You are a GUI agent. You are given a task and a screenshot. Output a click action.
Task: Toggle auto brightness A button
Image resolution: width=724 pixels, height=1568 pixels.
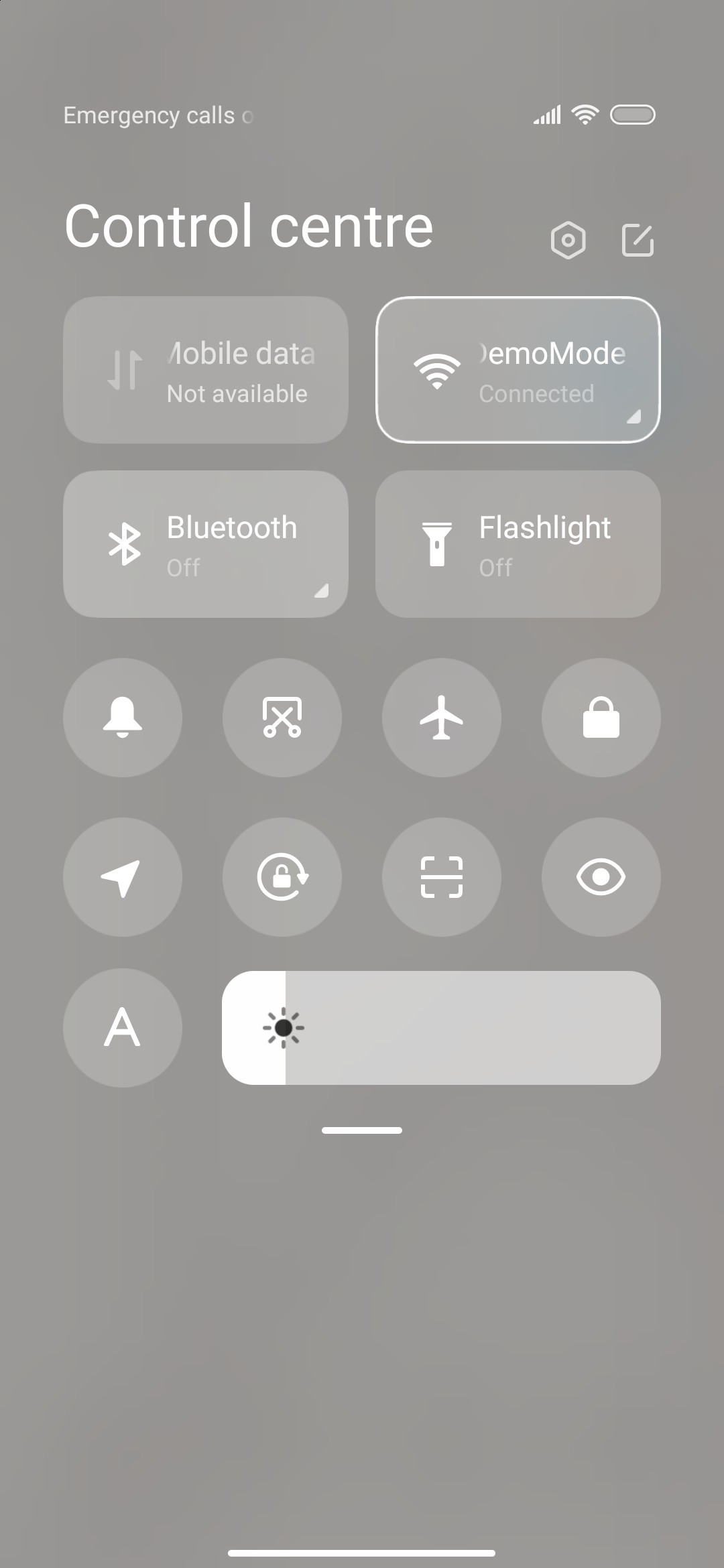click(x=123, y=1028)
